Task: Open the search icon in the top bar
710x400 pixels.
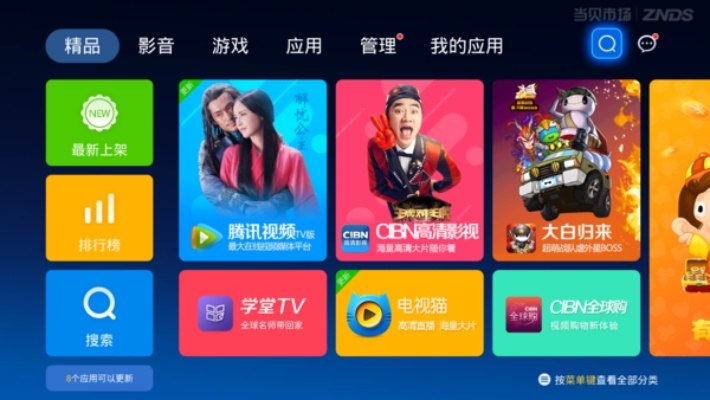Action: tap(607, 43)
